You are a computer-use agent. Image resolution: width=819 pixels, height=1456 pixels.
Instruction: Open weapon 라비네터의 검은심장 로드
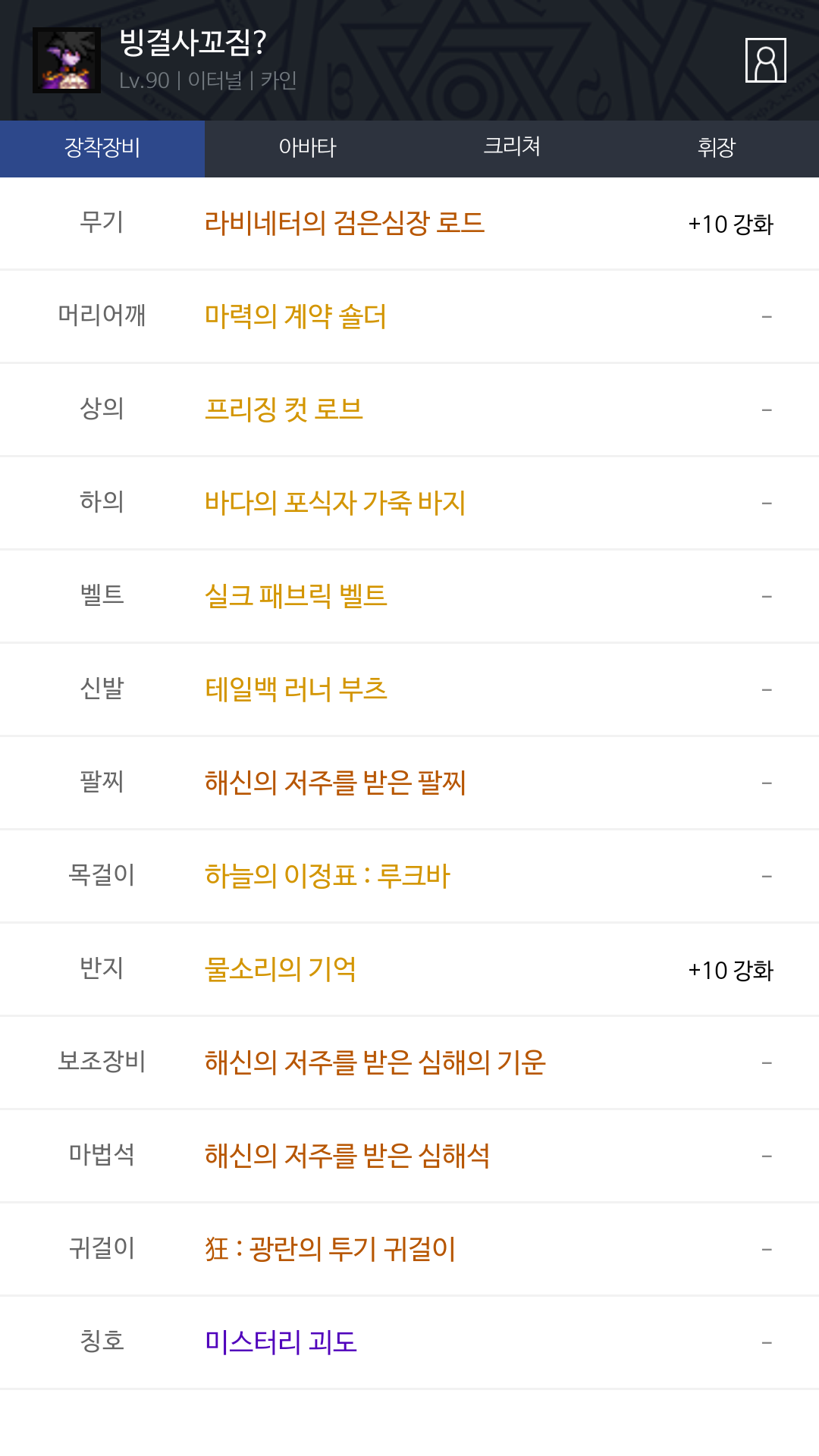click(x=344, y=223)
